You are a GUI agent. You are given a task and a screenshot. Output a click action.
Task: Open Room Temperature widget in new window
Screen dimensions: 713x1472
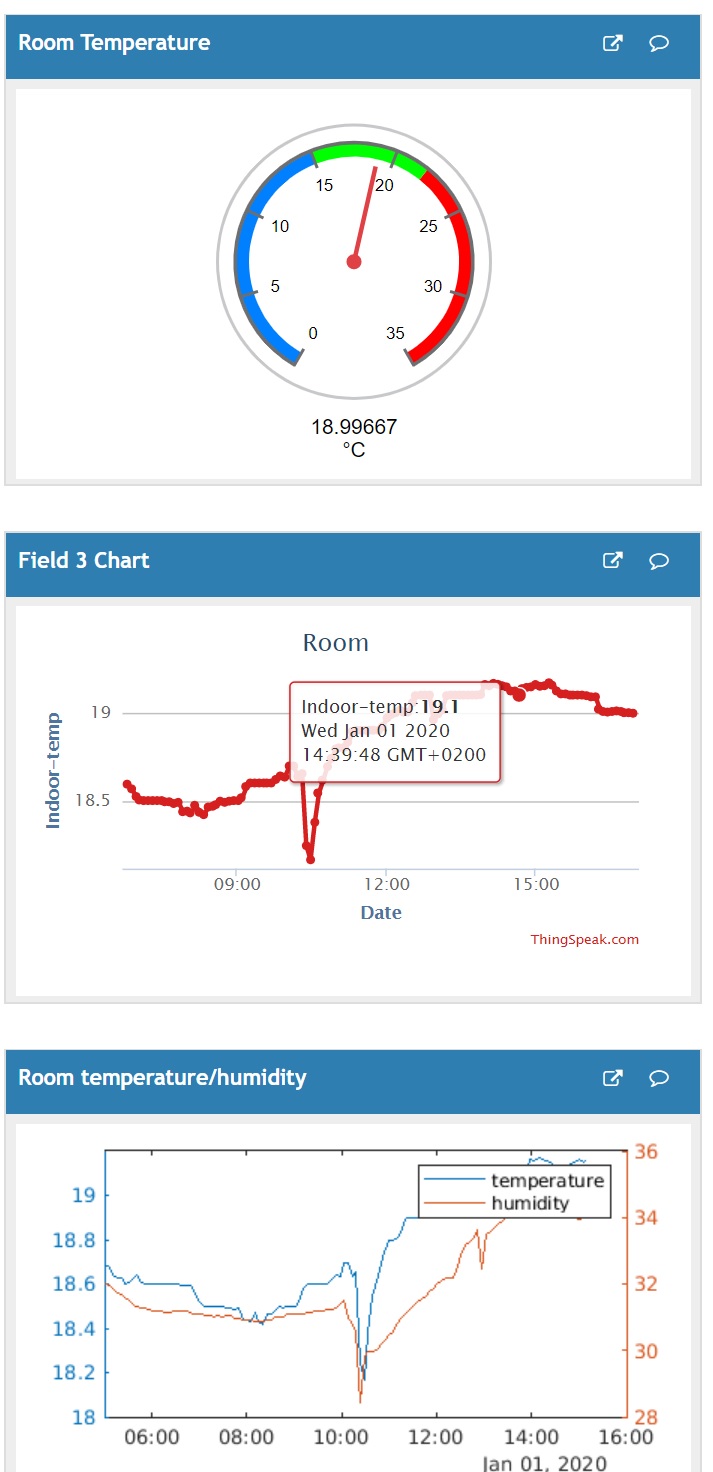click(x=612, y=43)
